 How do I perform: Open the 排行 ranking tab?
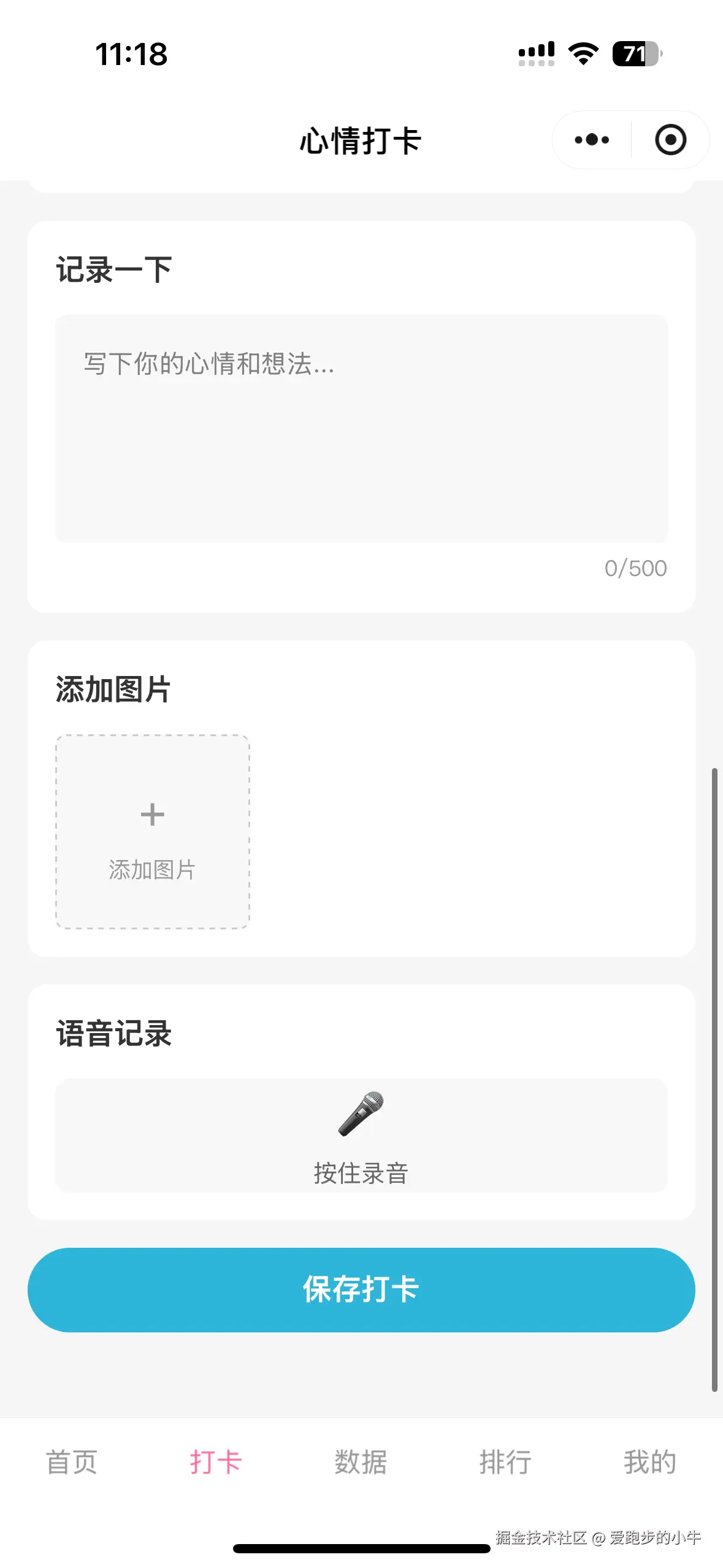click(505, 1462)
